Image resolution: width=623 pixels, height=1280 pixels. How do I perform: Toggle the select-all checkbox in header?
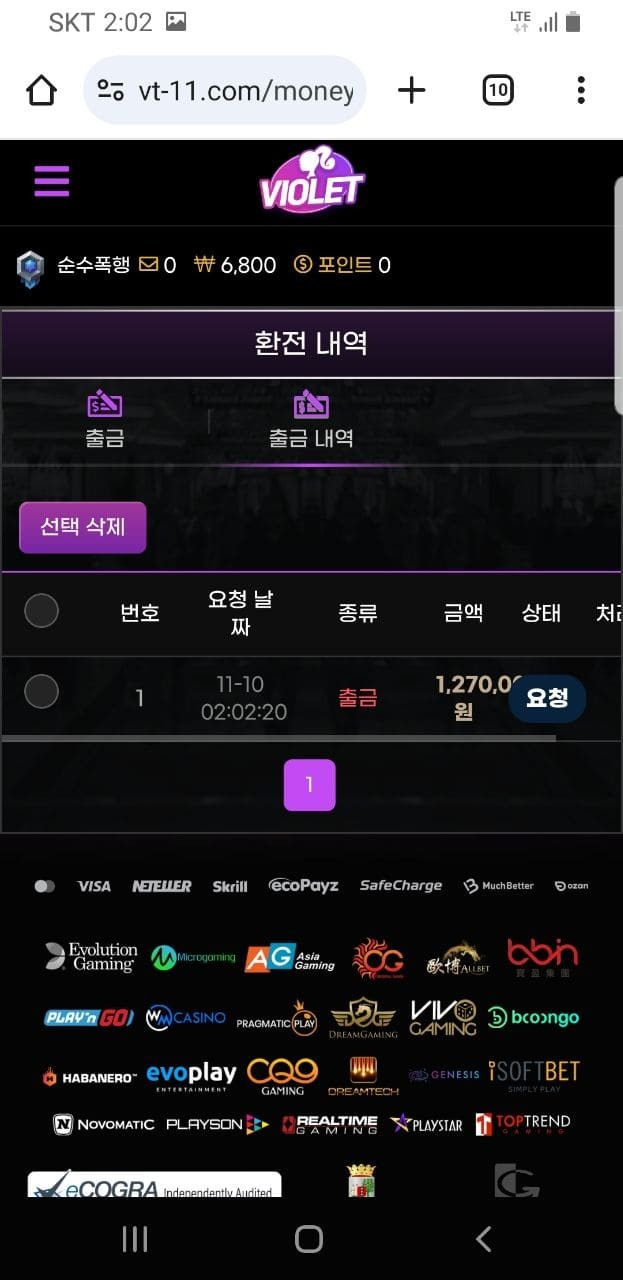pos(41,610)
